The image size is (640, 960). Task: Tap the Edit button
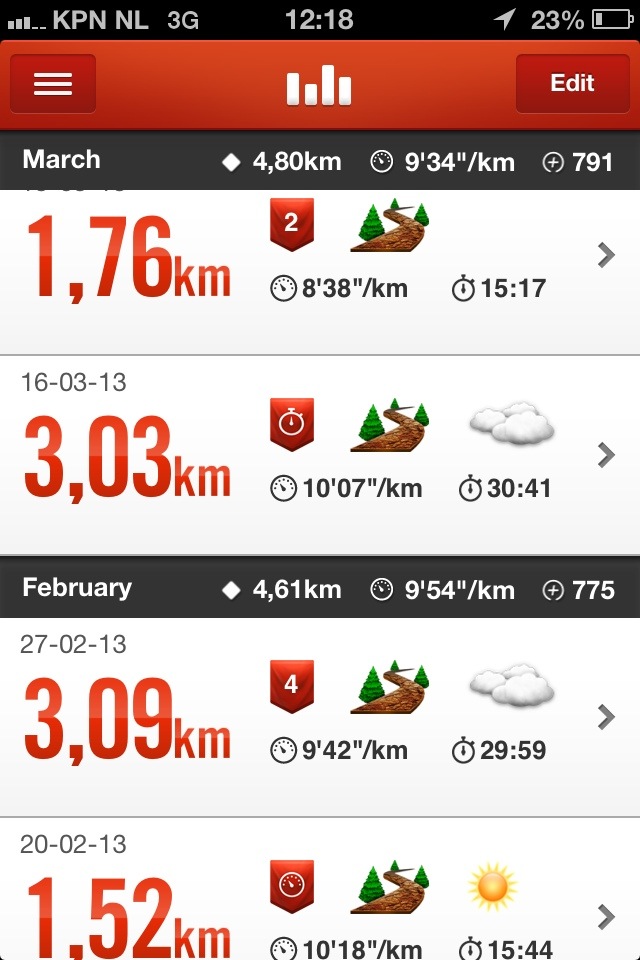pos(571,84)
